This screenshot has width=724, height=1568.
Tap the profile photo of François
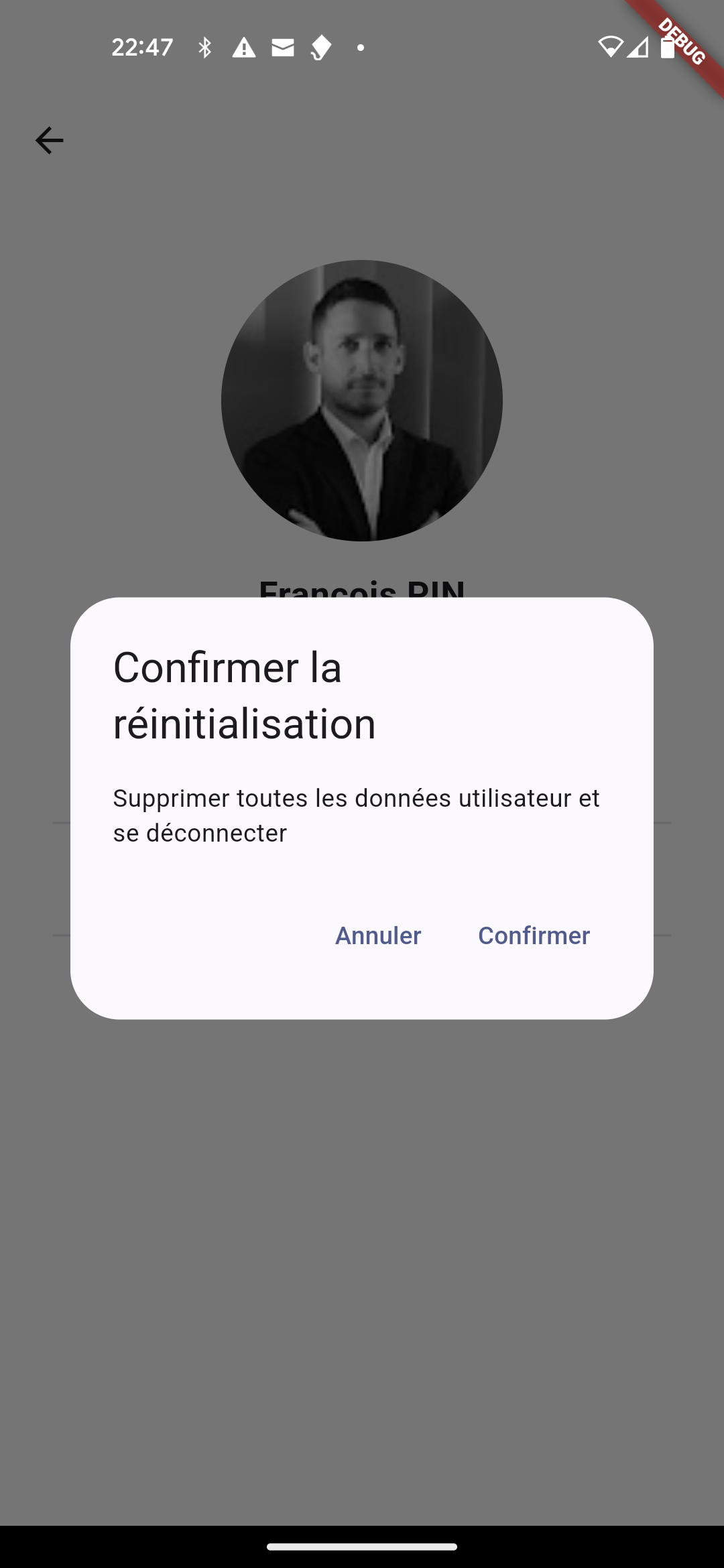362,401
